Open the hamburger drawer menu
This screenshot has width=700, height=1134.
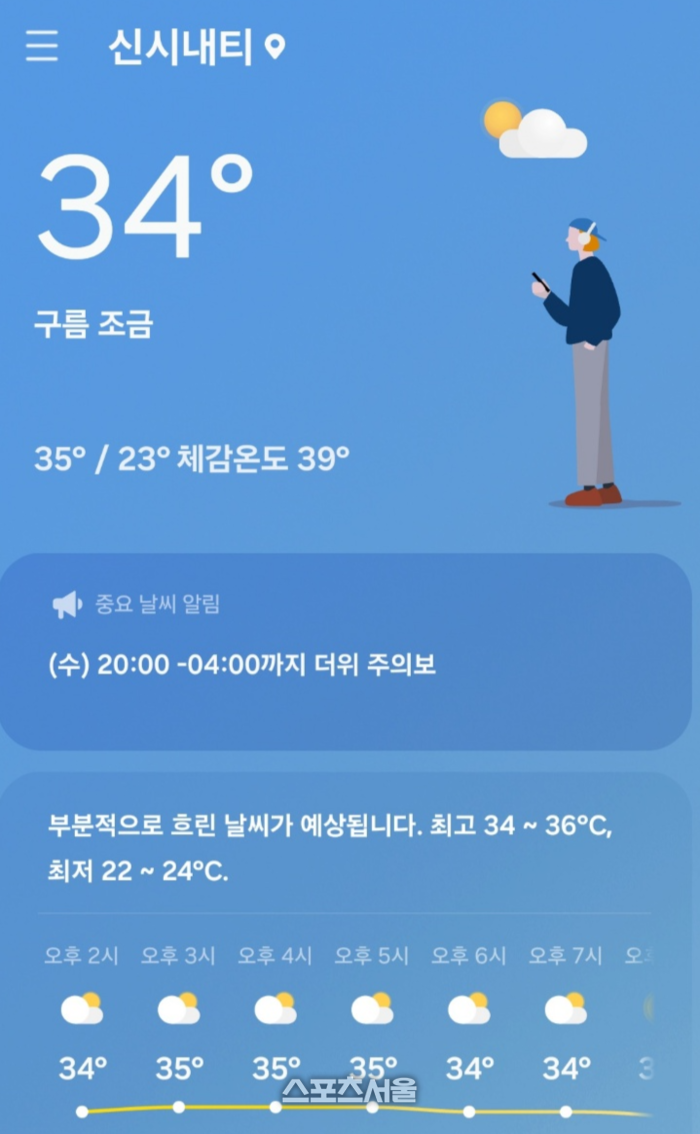coord(42,46)
